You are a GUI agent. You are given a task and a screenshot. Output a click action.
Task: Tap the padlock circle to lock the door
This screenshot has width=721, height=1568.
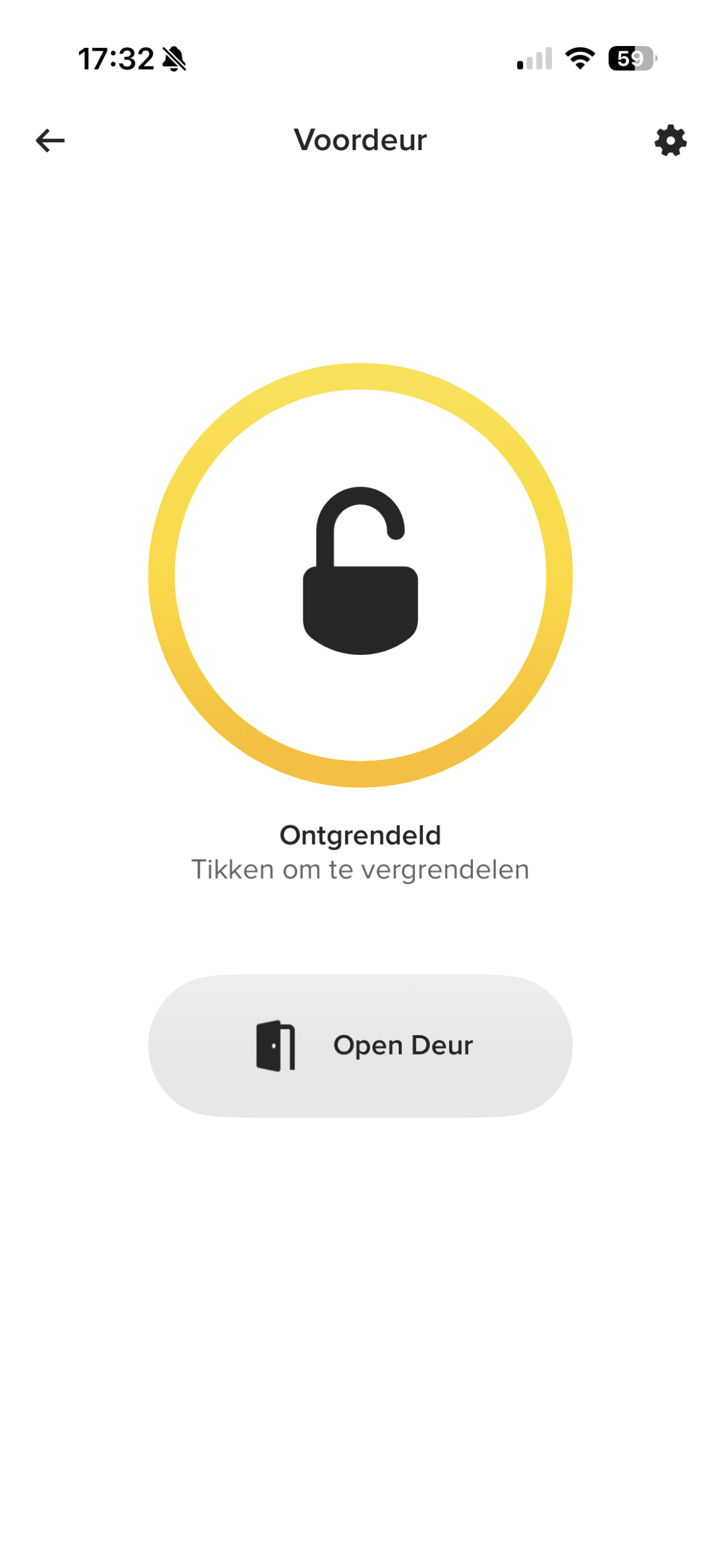360,575
